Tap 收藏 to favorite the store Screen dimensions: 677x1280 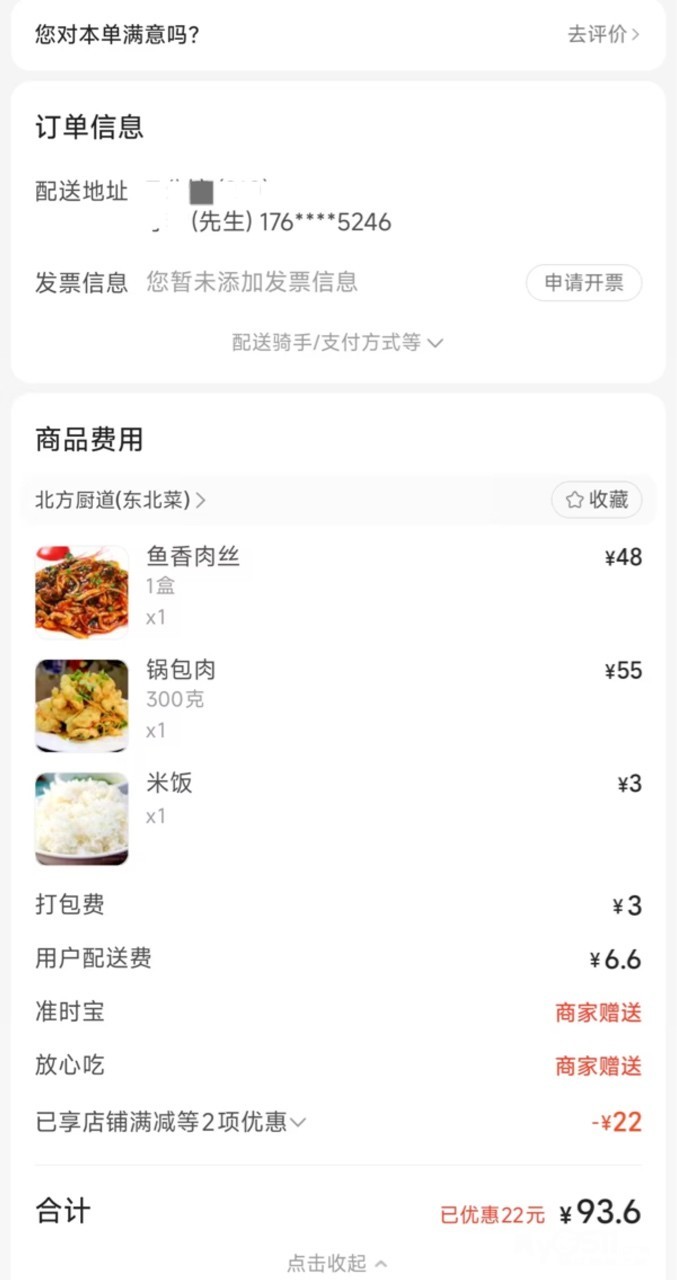click(x=597, y=500)
